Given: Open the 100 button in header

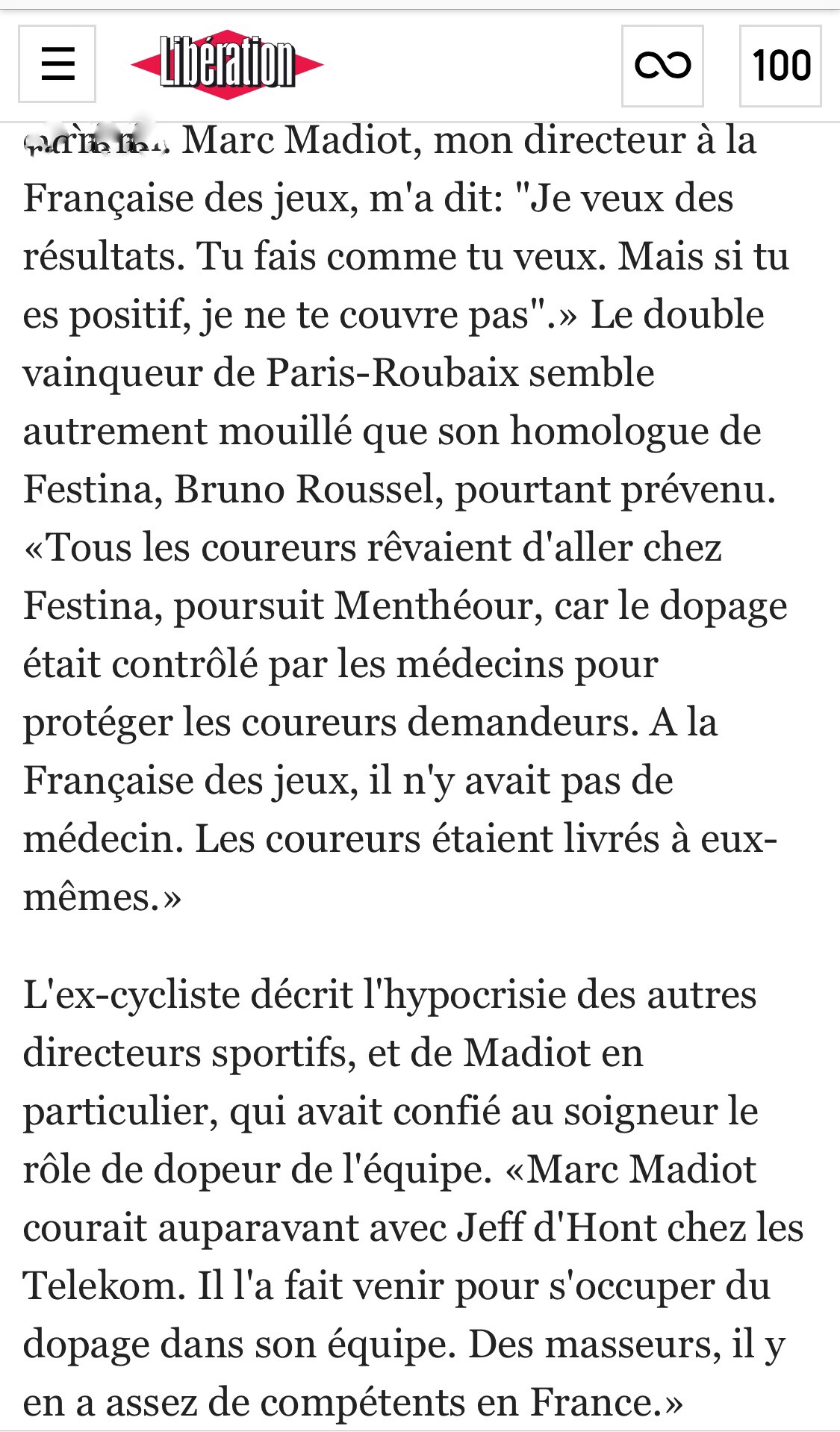Looking at the screenshot, I should pyautogui.click(x=780, y=65).
